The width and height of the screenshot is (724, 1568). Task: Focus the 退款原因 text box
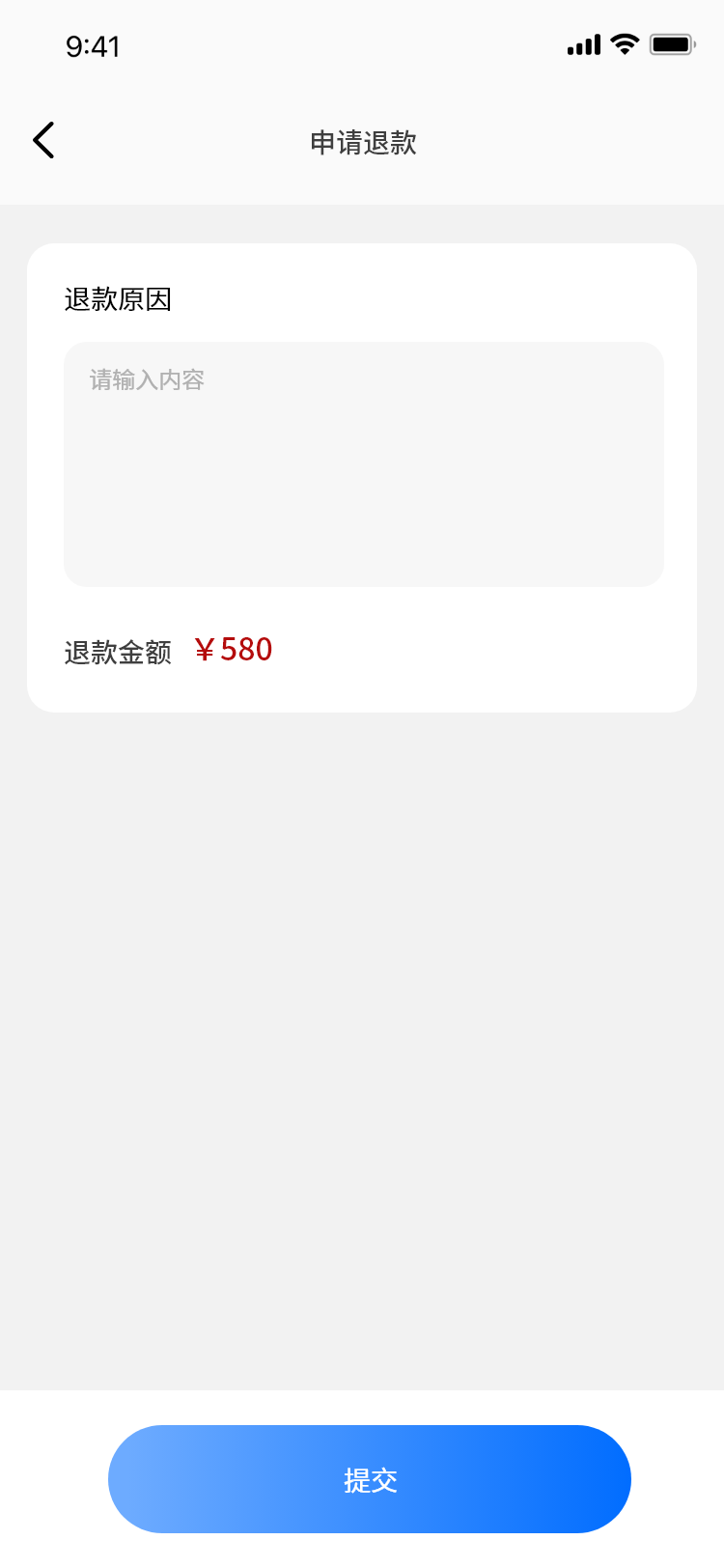pos(363,463)
